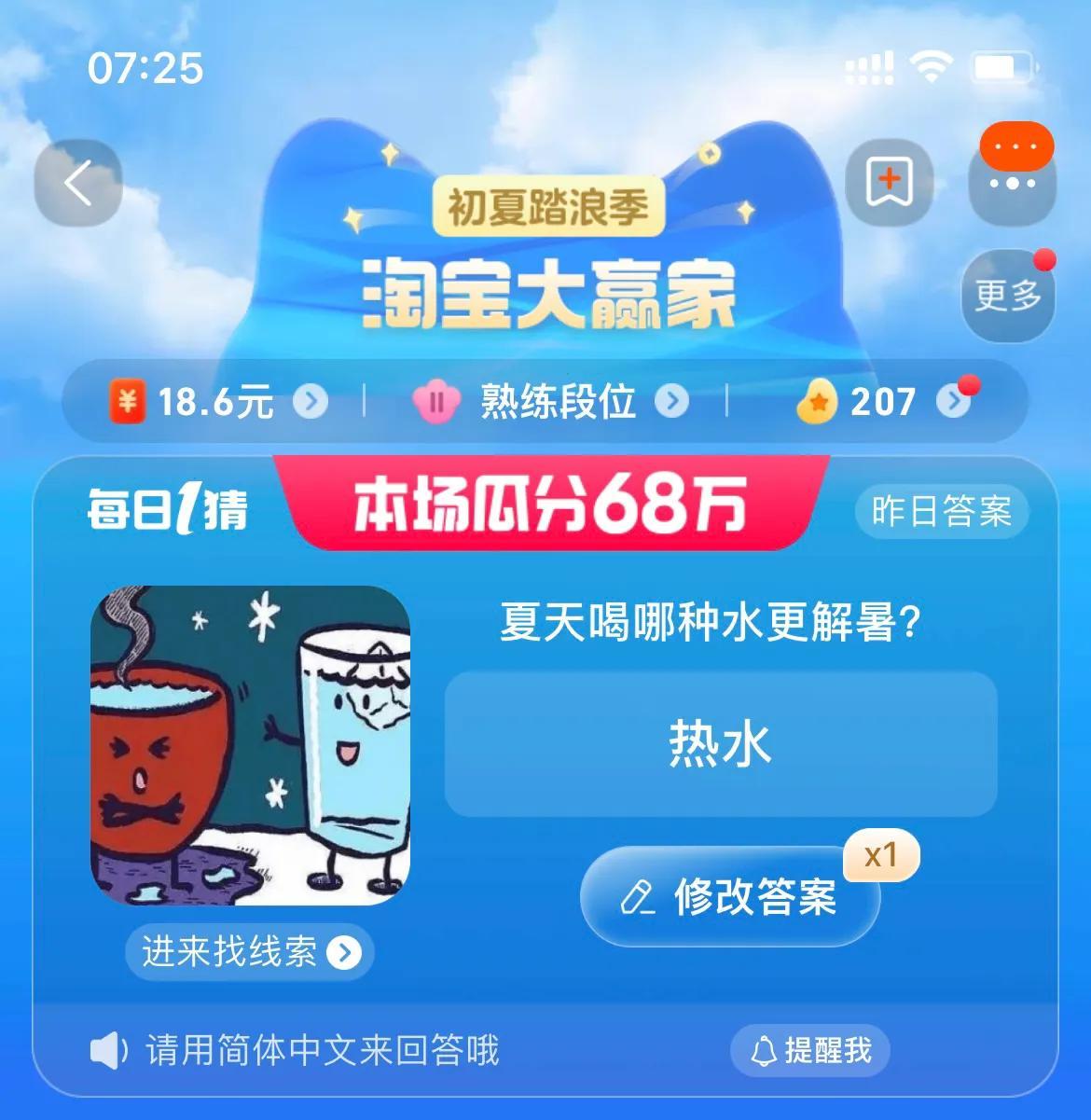1091x1120 pixels.
Task: Tap the bookmark-plus icon to add a bookmark
Action: coord(888,182)
